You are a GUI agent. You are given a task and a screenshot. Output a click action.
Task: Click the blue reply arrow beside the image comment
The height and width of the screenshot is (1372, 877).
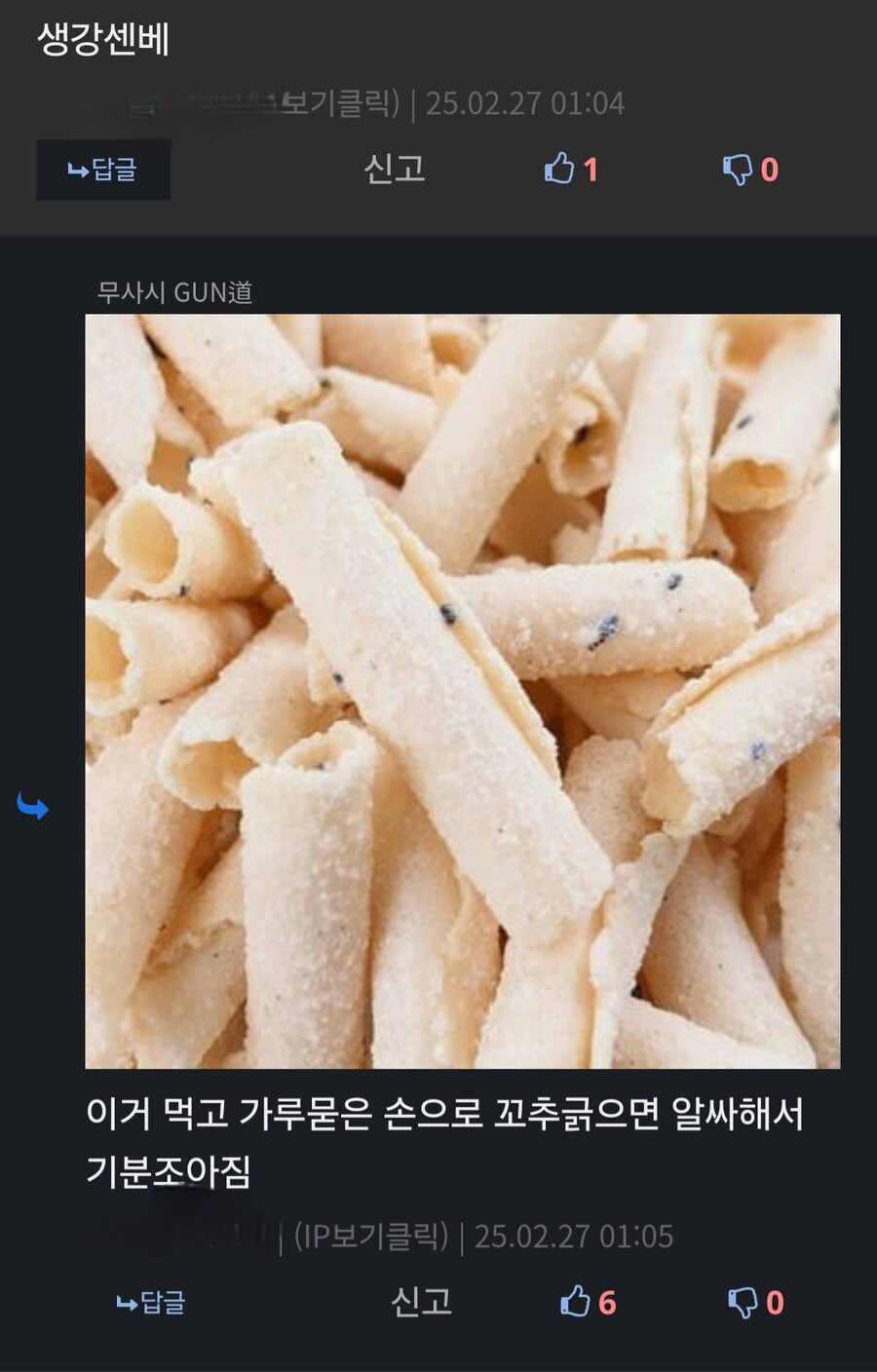point(32,806)
